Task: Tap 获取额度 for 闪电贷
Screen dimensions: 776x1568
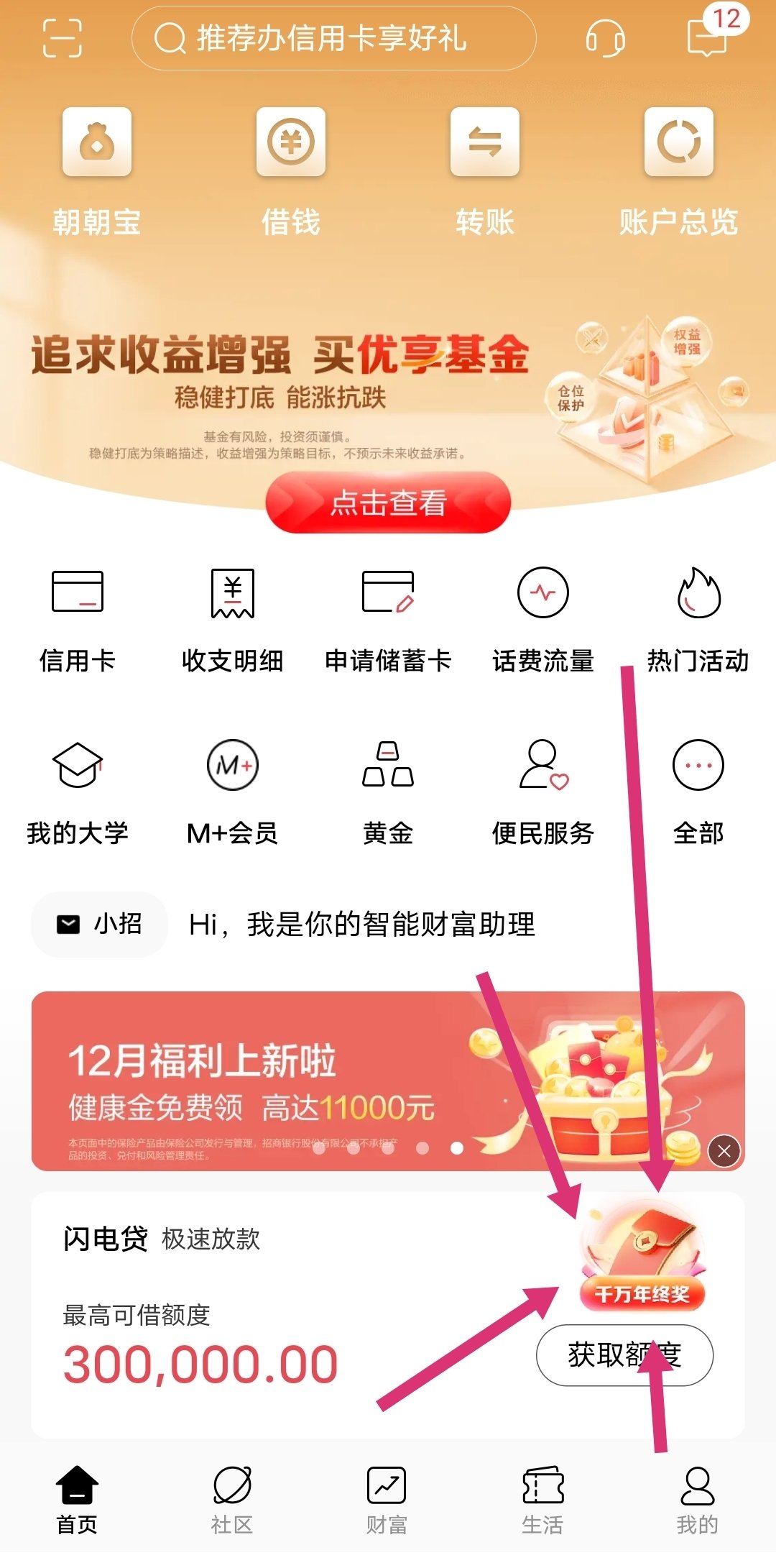Action: click(624, 1355)
